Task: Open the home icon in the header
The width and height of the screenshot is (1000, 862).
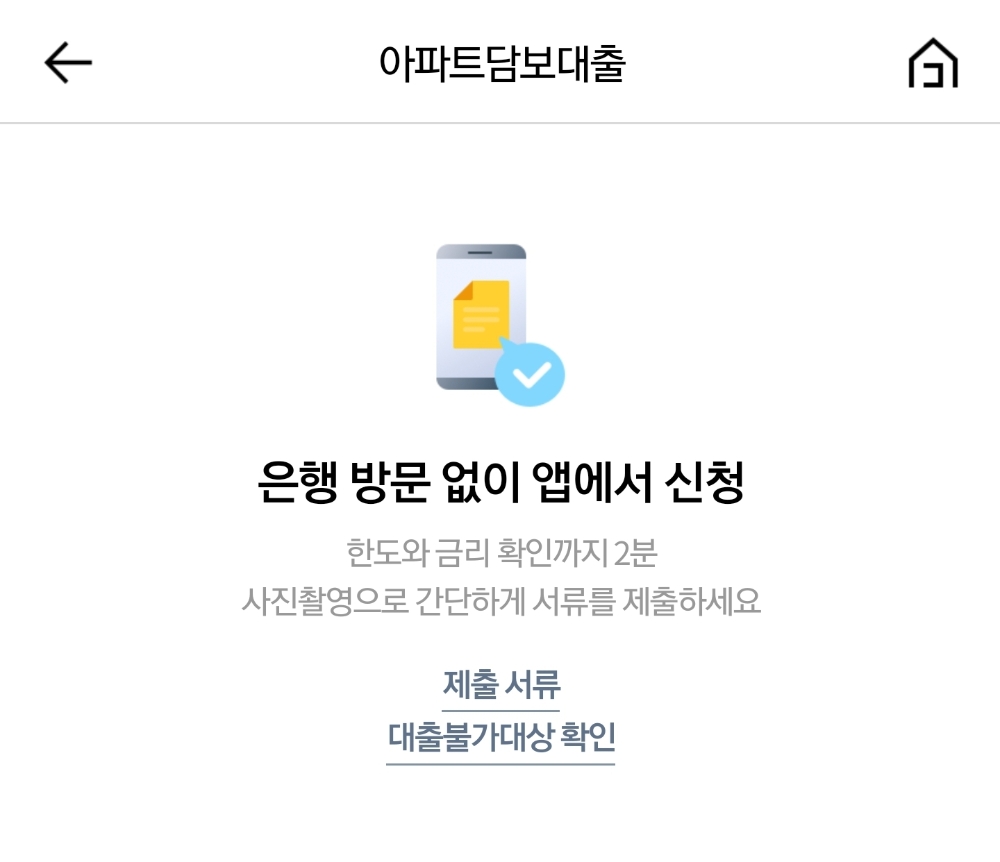Action: pos(932,66)
